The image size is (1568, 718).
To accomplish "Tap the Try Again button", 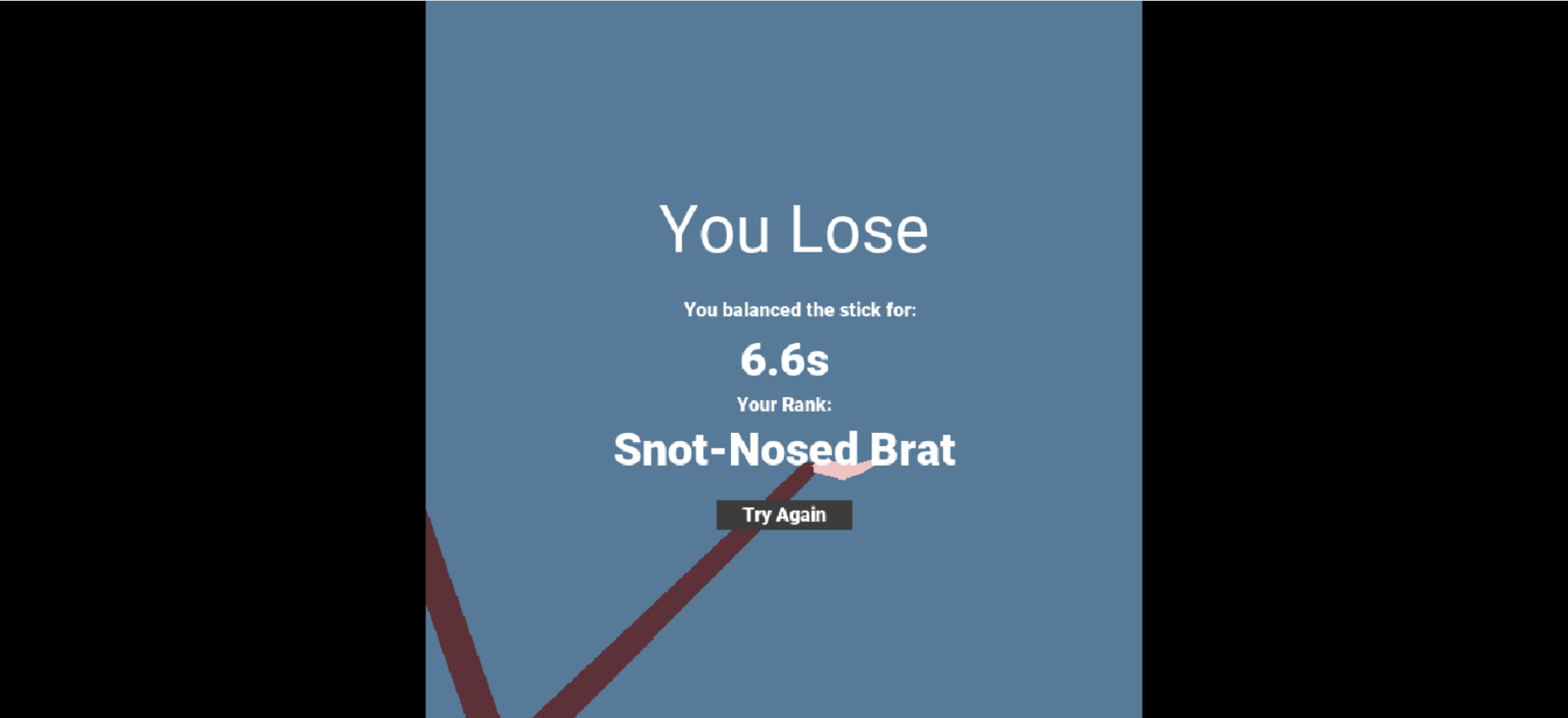I will (784, 515).
